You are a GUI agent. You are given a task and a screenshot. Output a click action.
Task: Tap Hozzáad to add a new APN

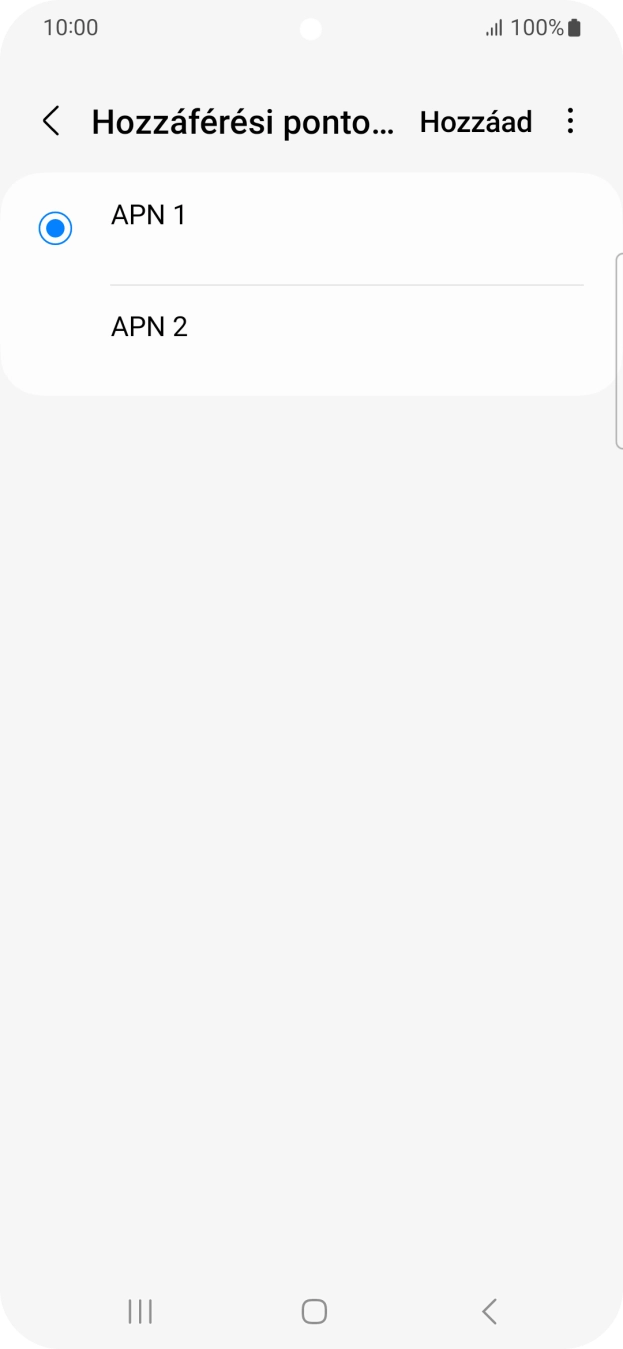[x=475, y=122]
